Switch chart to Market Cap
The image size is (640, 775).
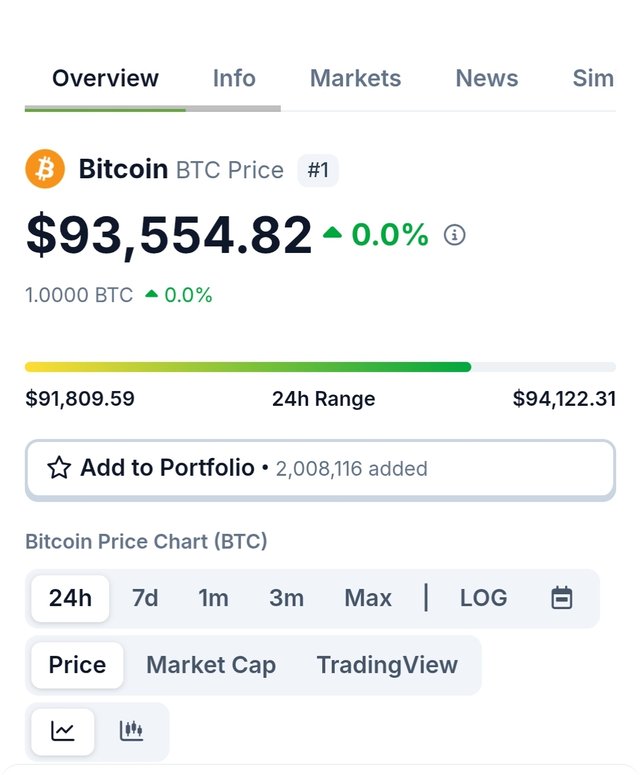(x=211, y=665)
